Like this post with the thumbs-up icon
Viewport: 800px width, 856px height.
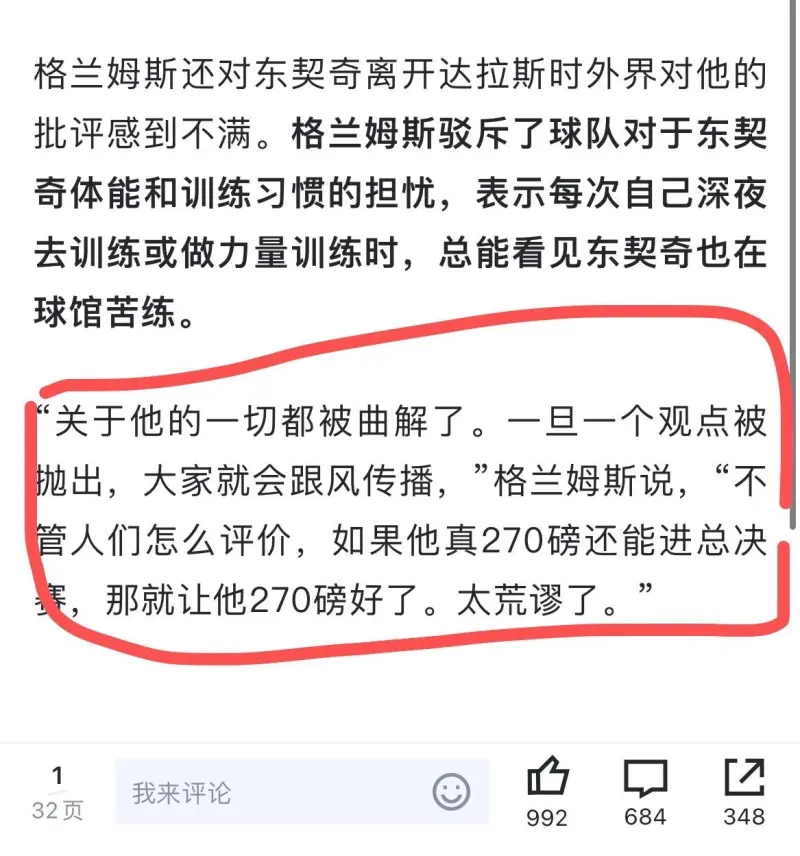[547, 781]
